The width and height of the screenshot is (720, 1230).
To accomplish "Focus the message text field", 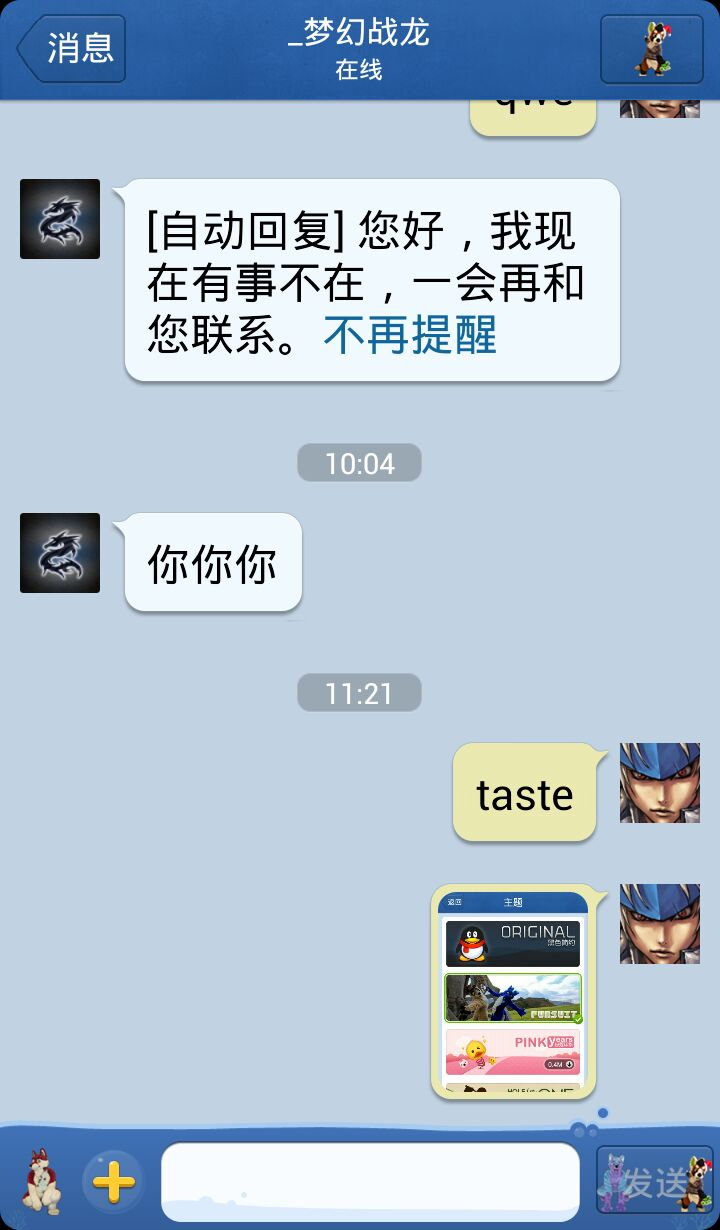I will tap(370, 1182).
